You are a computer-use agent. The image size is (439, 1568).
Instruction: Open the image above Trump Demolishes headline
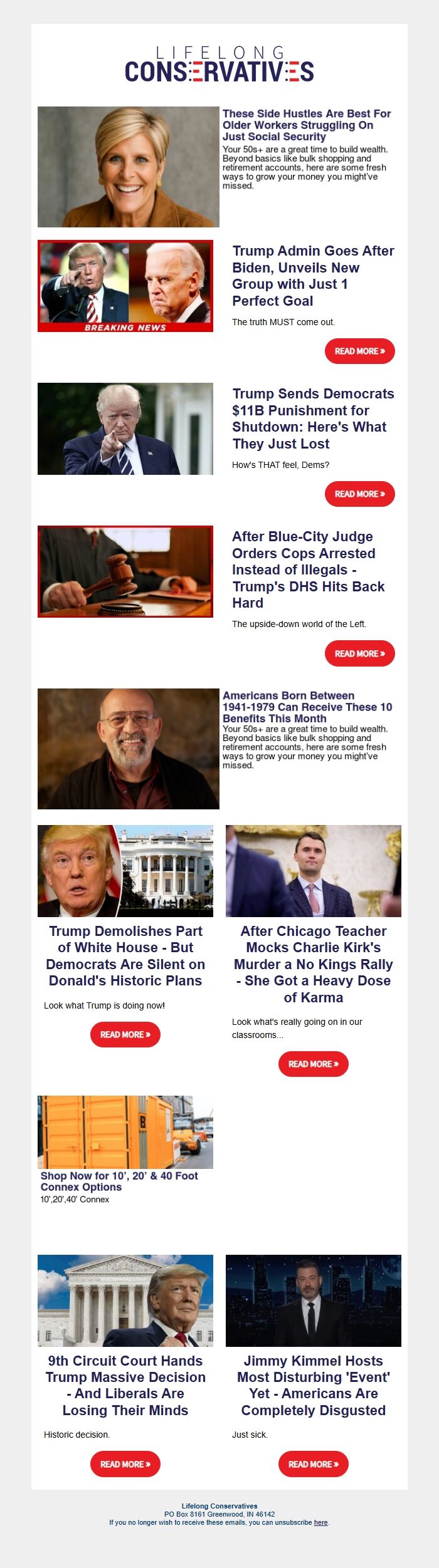pos(125,871)
